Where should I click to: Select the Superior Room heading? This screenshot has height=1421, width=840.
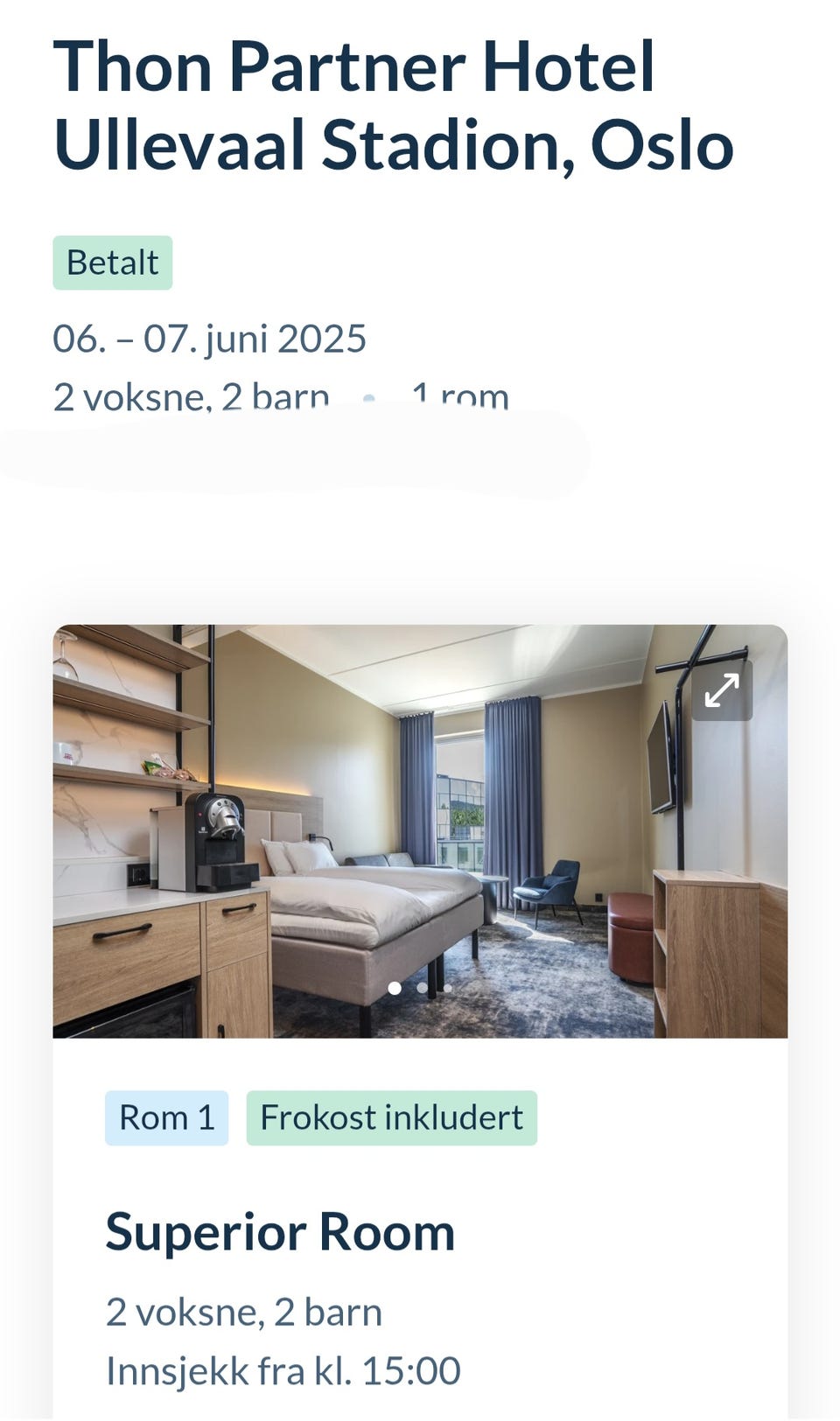[281, 1233]
